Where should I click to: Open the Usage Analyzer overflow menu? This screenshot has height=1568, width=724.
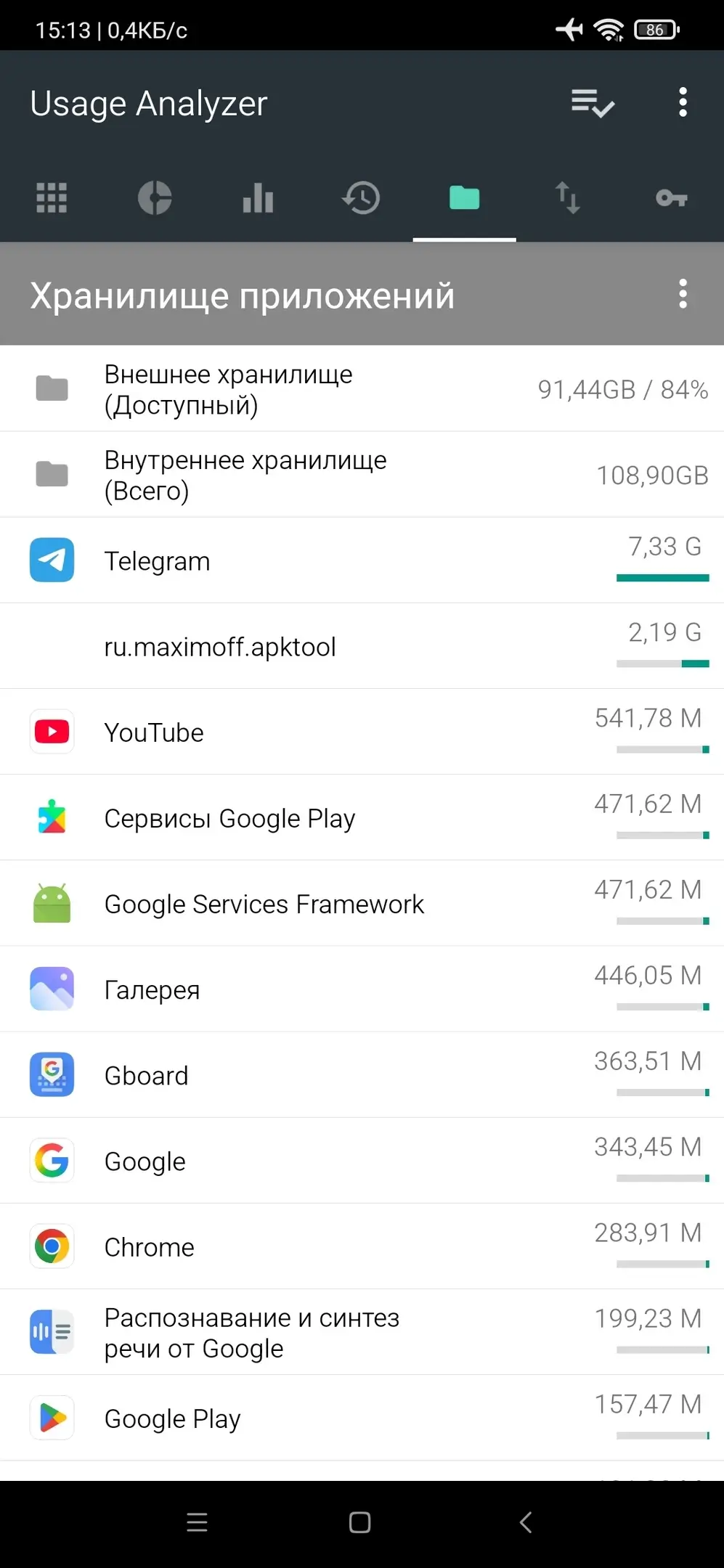point(683,103)
